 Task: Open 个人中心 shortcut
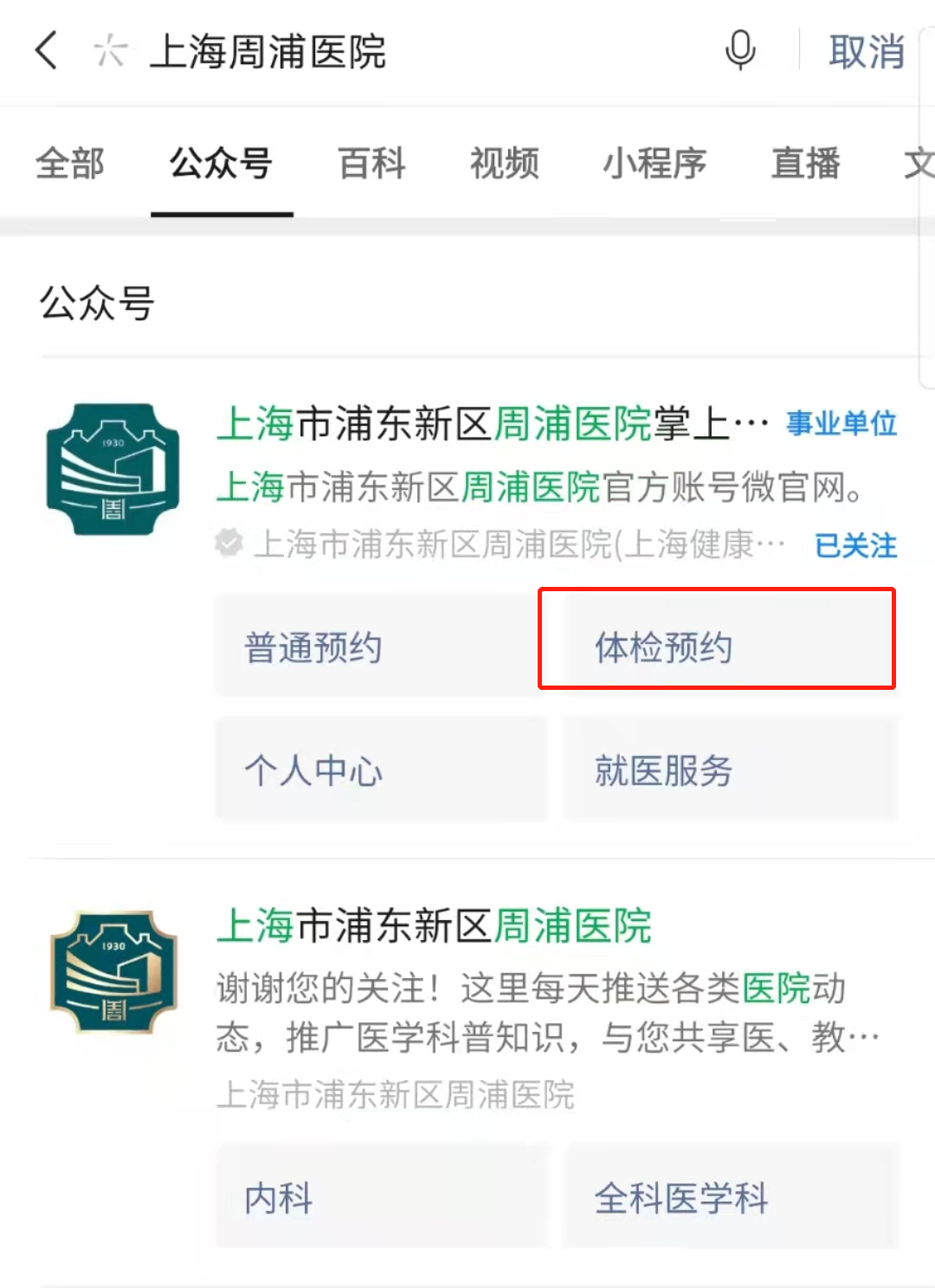381,770
